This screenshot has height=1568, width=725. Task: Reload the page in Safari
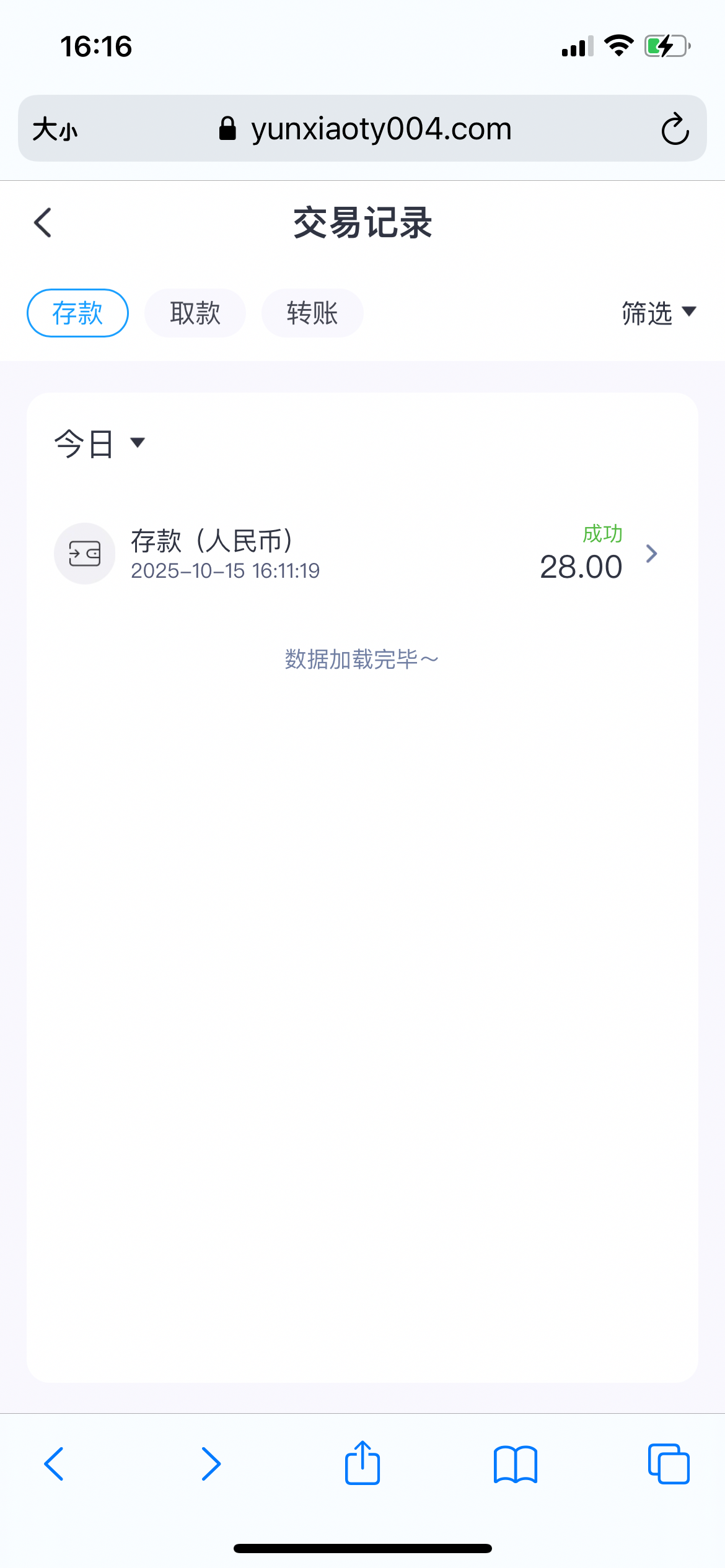pos(675,129)
